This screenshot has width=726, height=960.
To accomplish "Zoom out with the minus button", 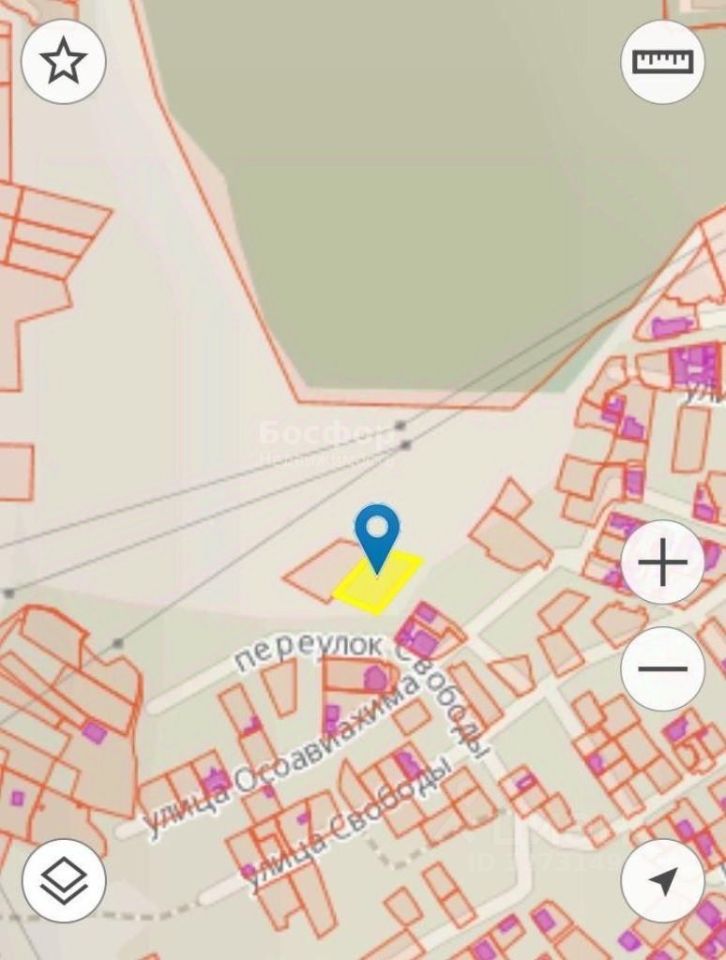I will pos(662,669).
